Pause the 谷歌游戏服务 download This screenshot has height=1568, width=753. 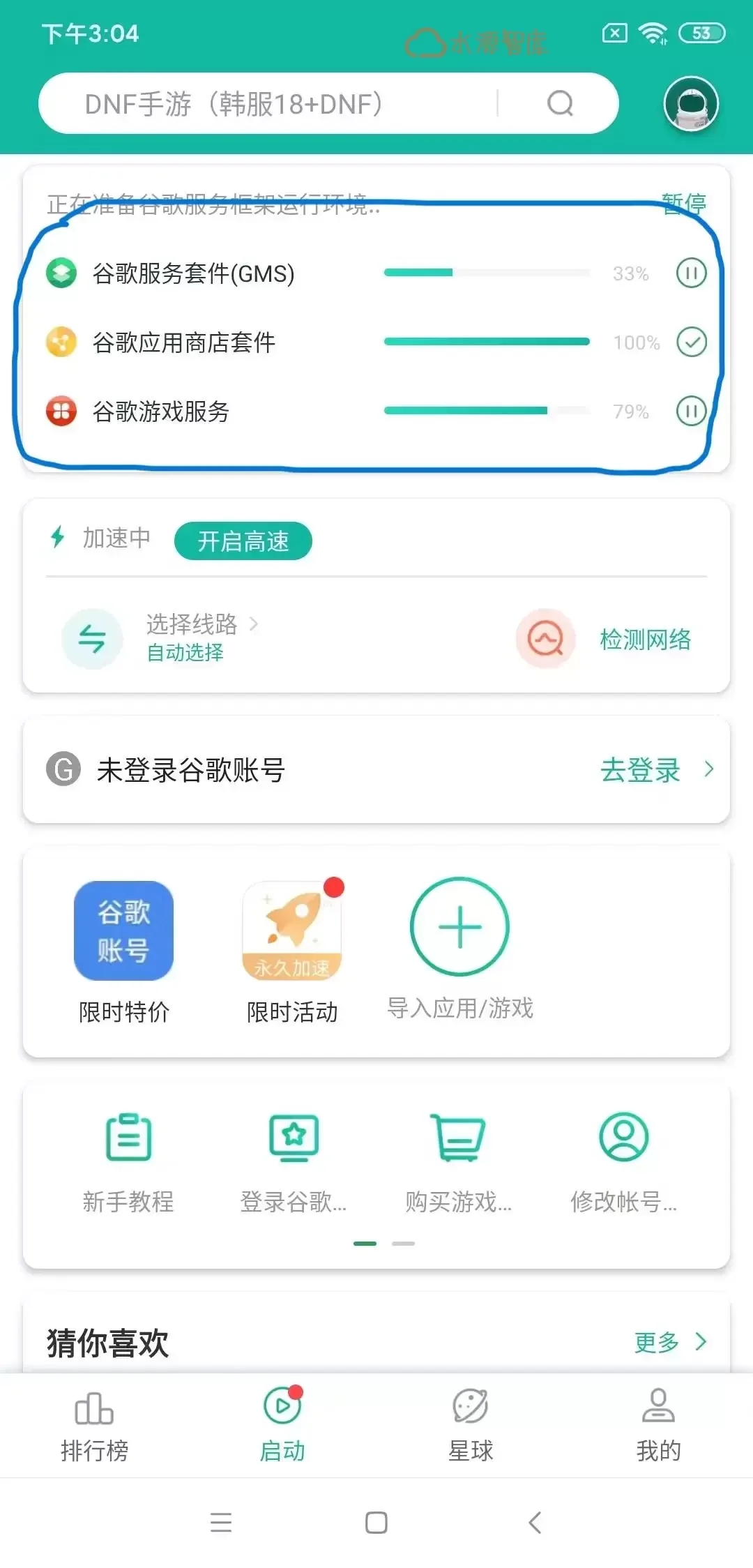(692, 412)
